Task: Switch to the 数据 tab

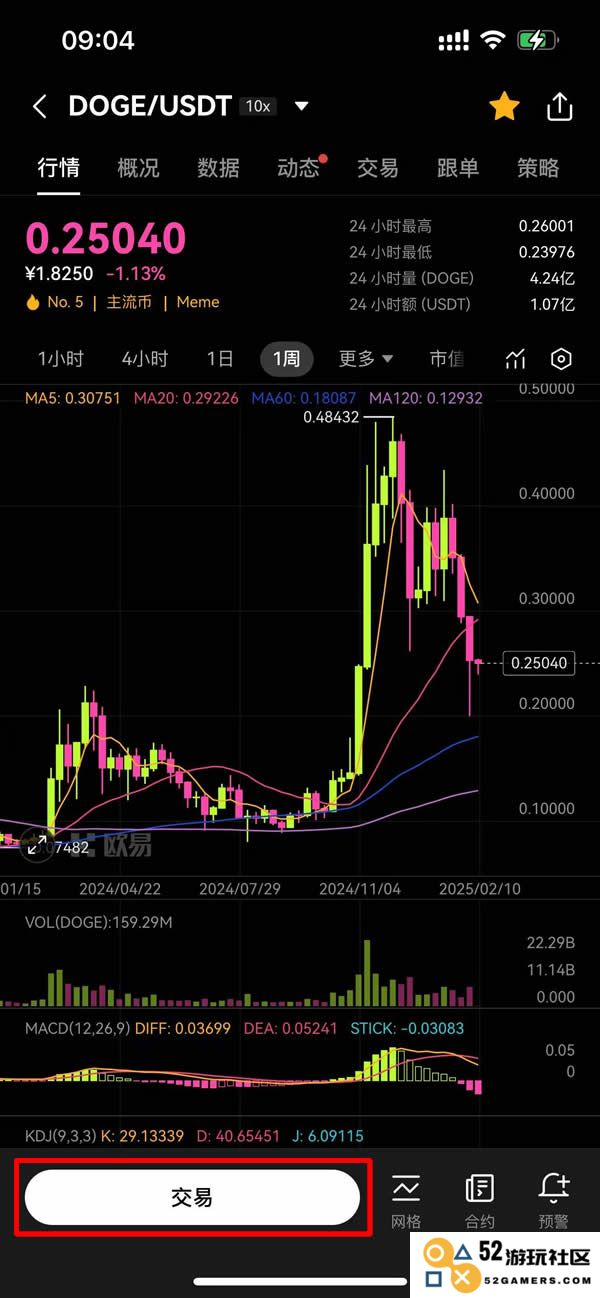Action: tap(218, 168)
